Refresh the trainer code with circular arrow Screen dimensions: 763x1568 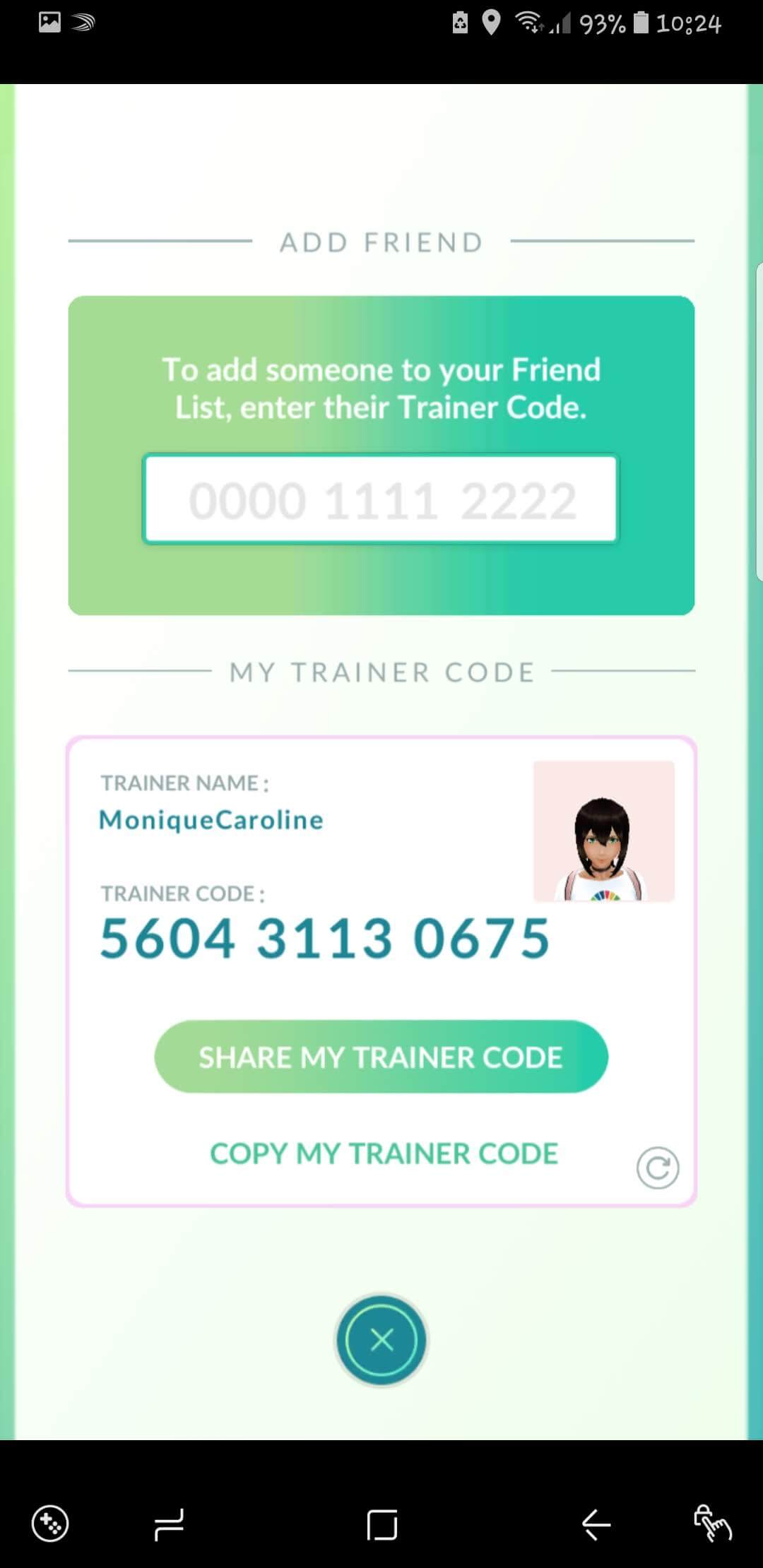(x=657, y=1168)
